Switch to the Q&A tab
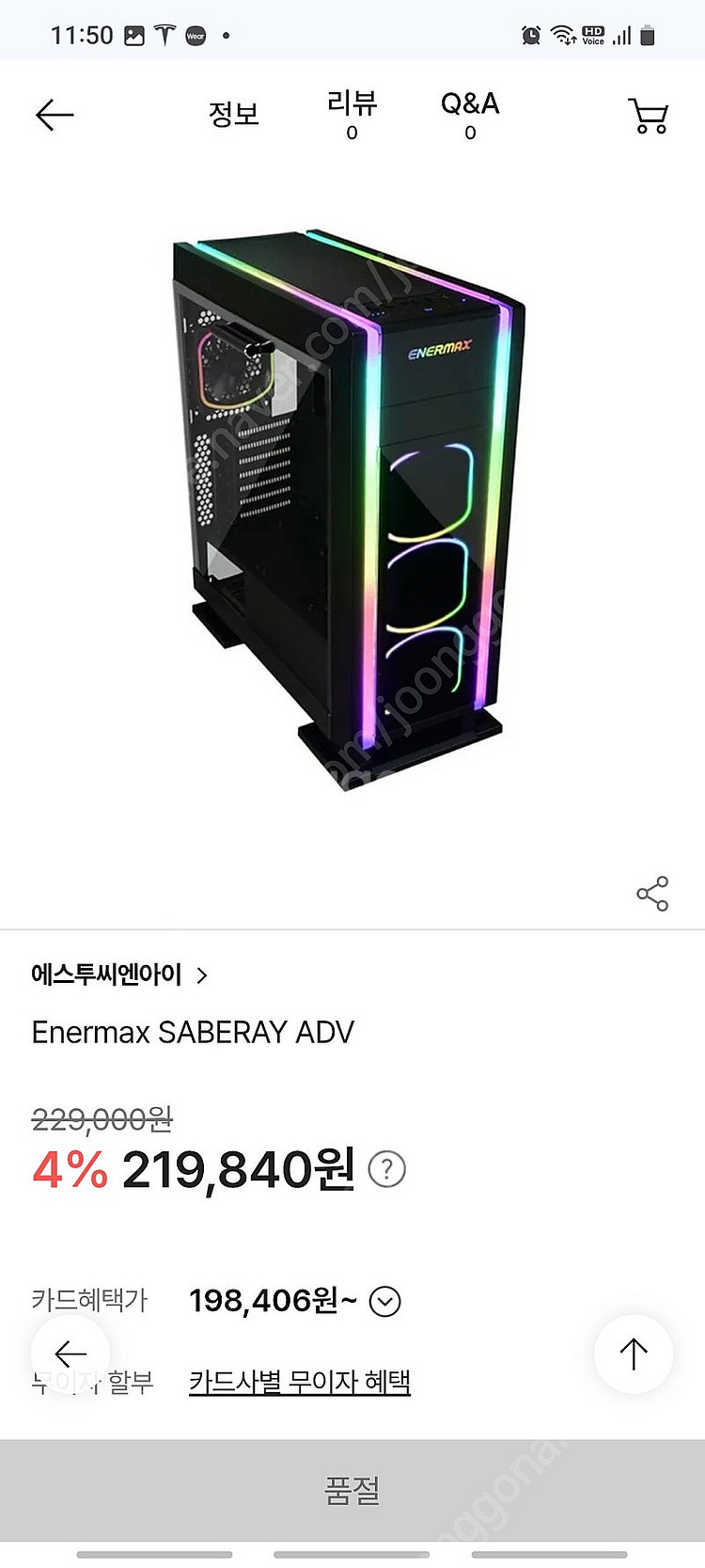 (x=470, y=114)
